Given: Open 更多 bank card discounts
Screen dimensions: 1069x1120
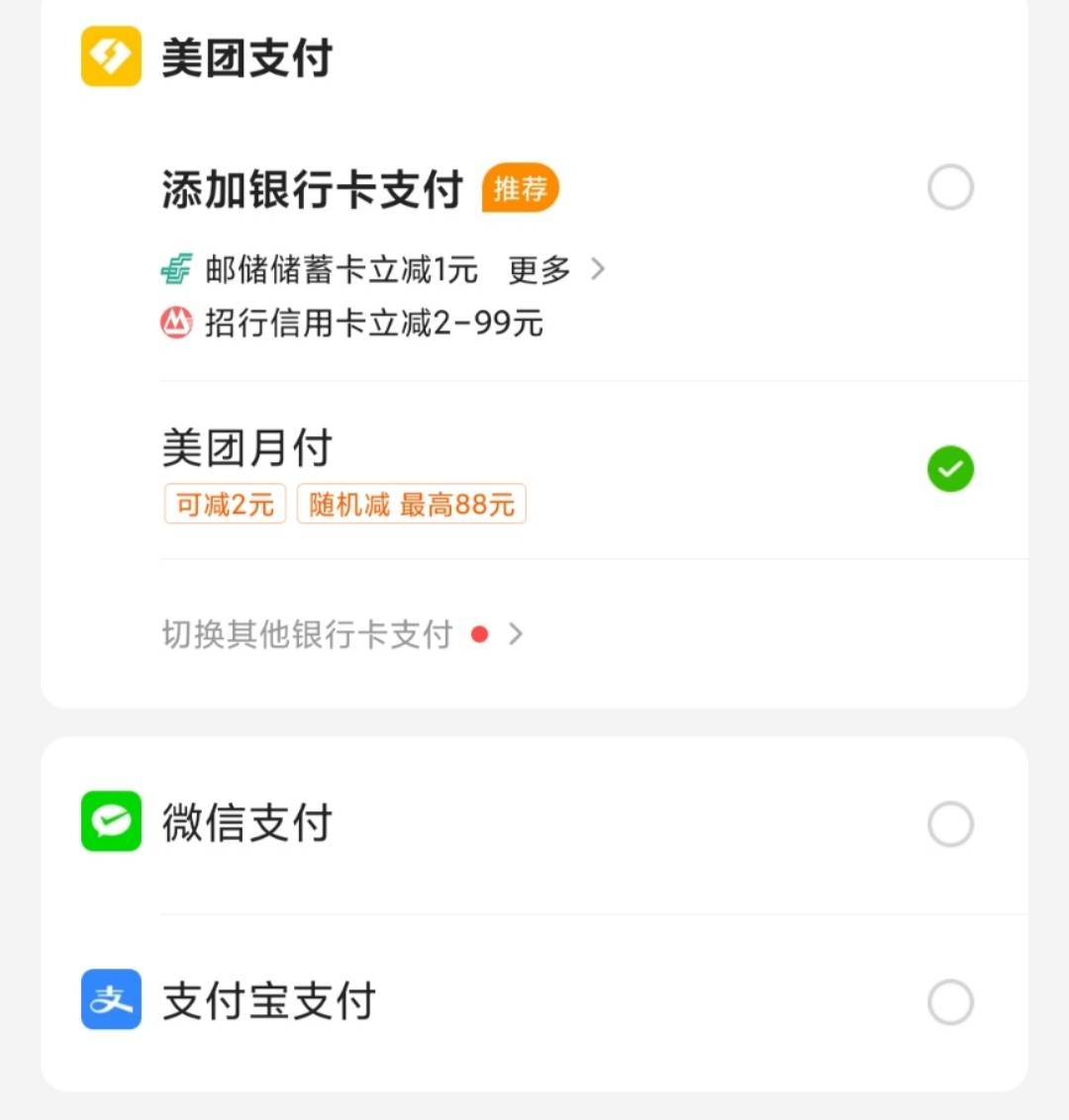Looking at the screenshot, I should tap(555, 269).
